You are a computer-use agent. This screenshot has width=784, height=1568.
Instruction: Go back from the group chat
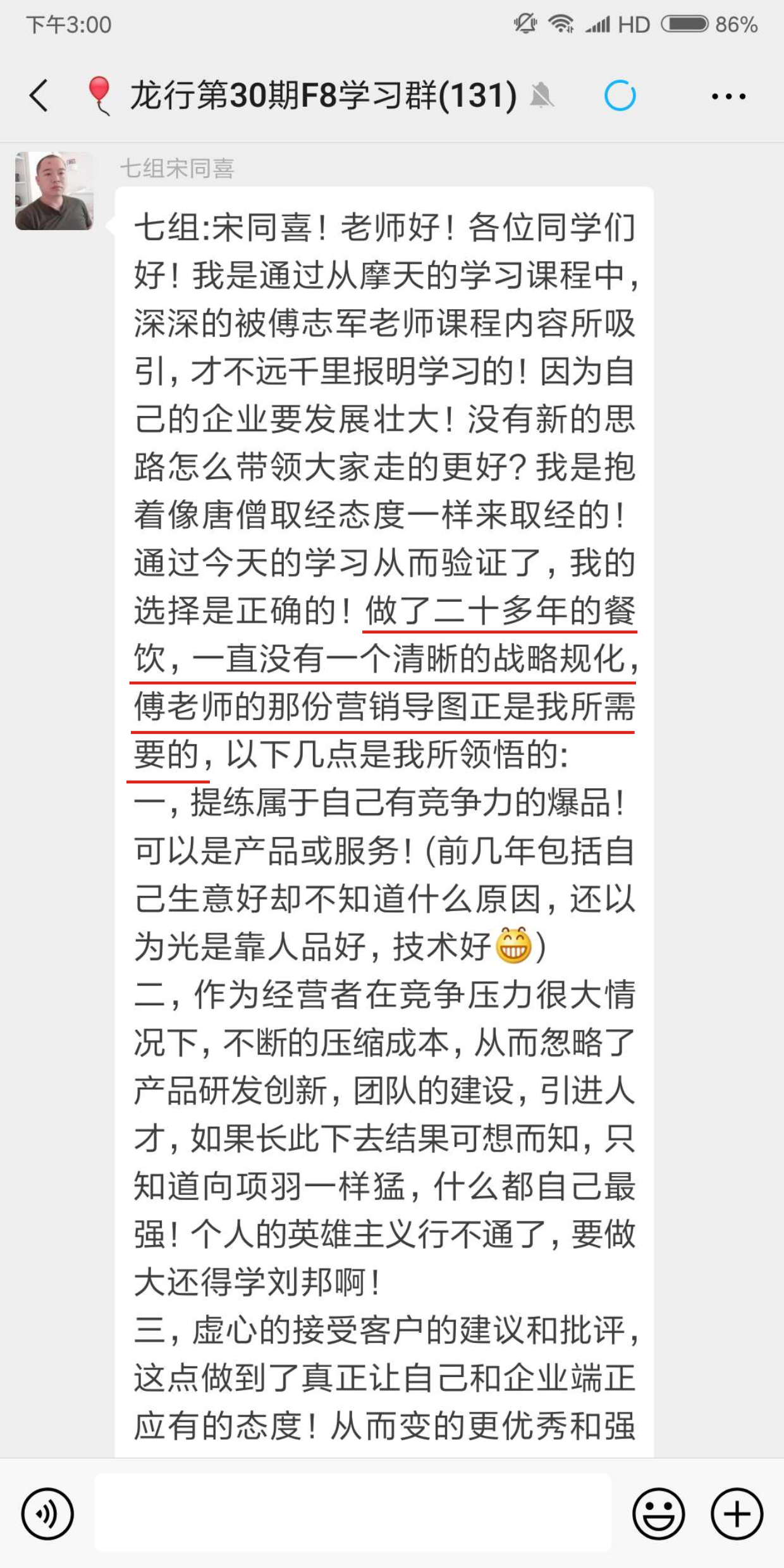point(39,96)
